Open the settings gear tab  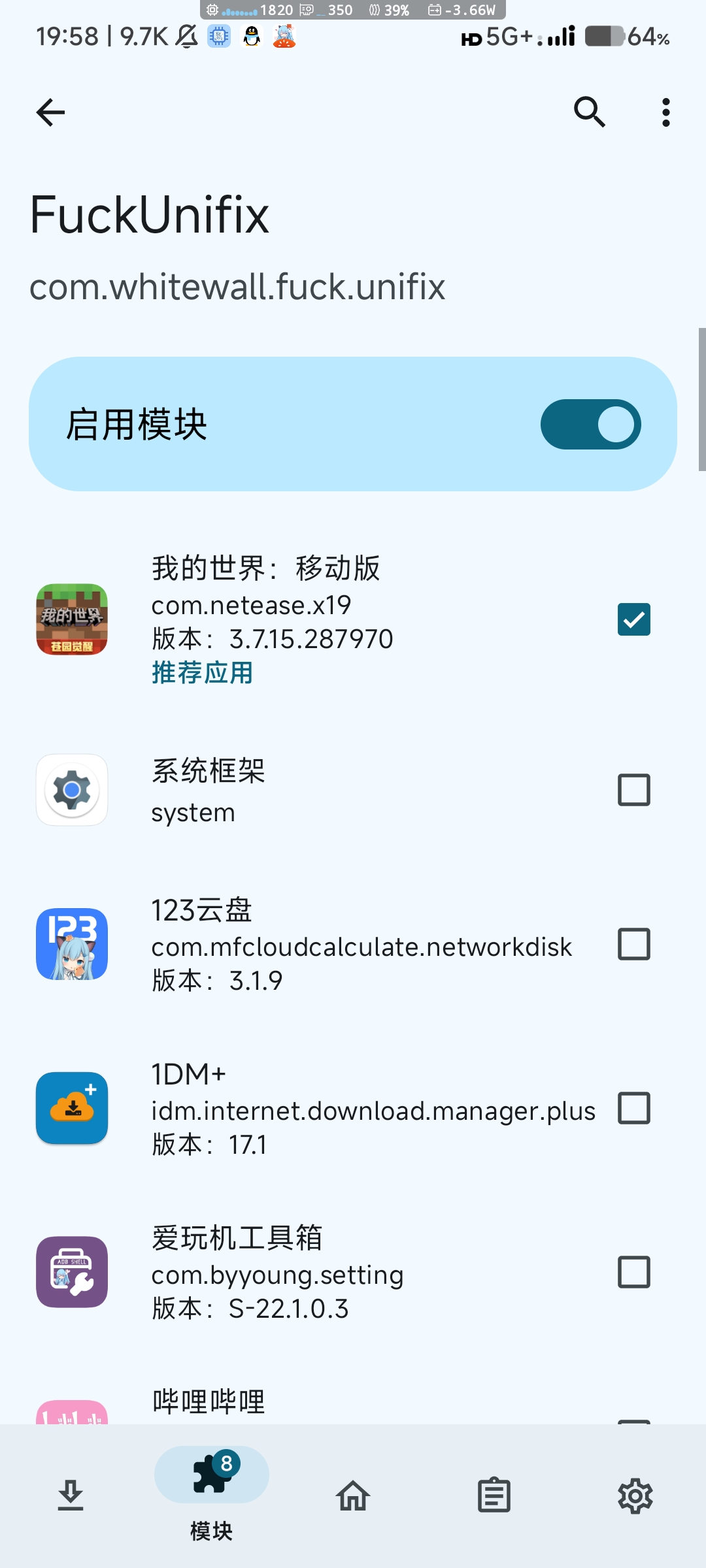[x=635, y=1495]
